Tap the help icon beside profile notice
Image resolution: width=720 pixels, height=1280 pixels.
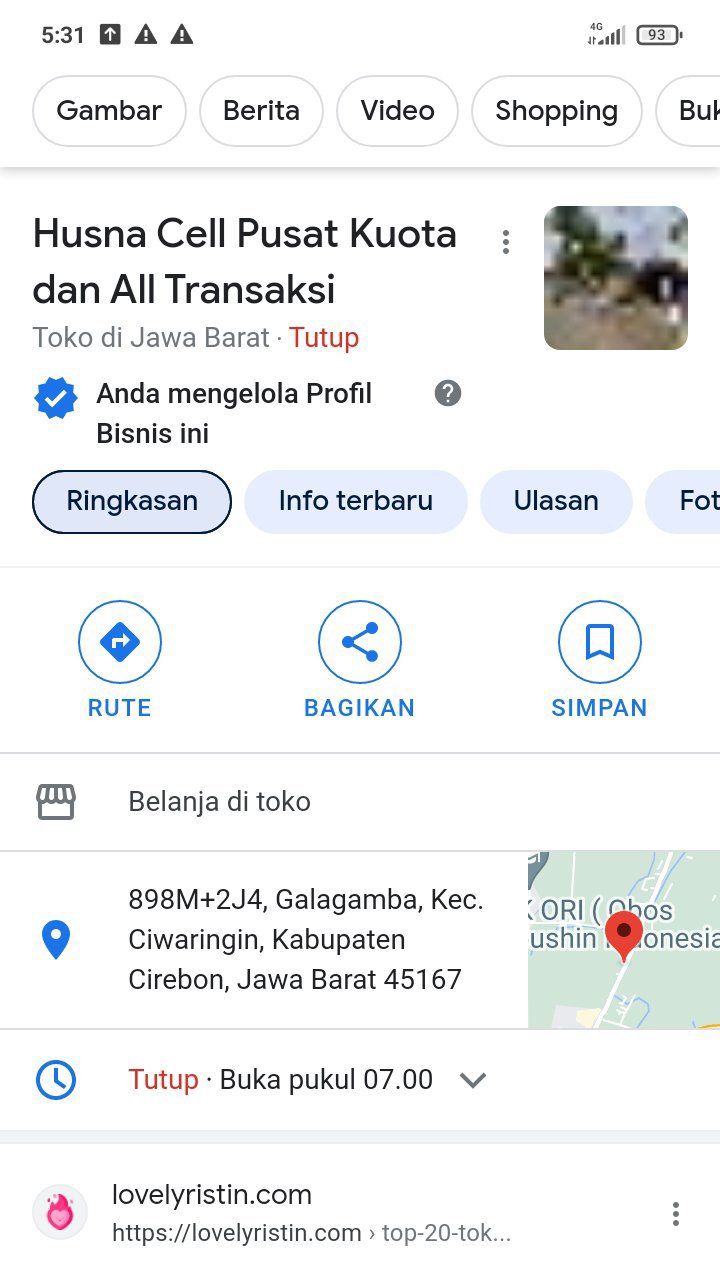pyautogui.click(x=448, y=394)
